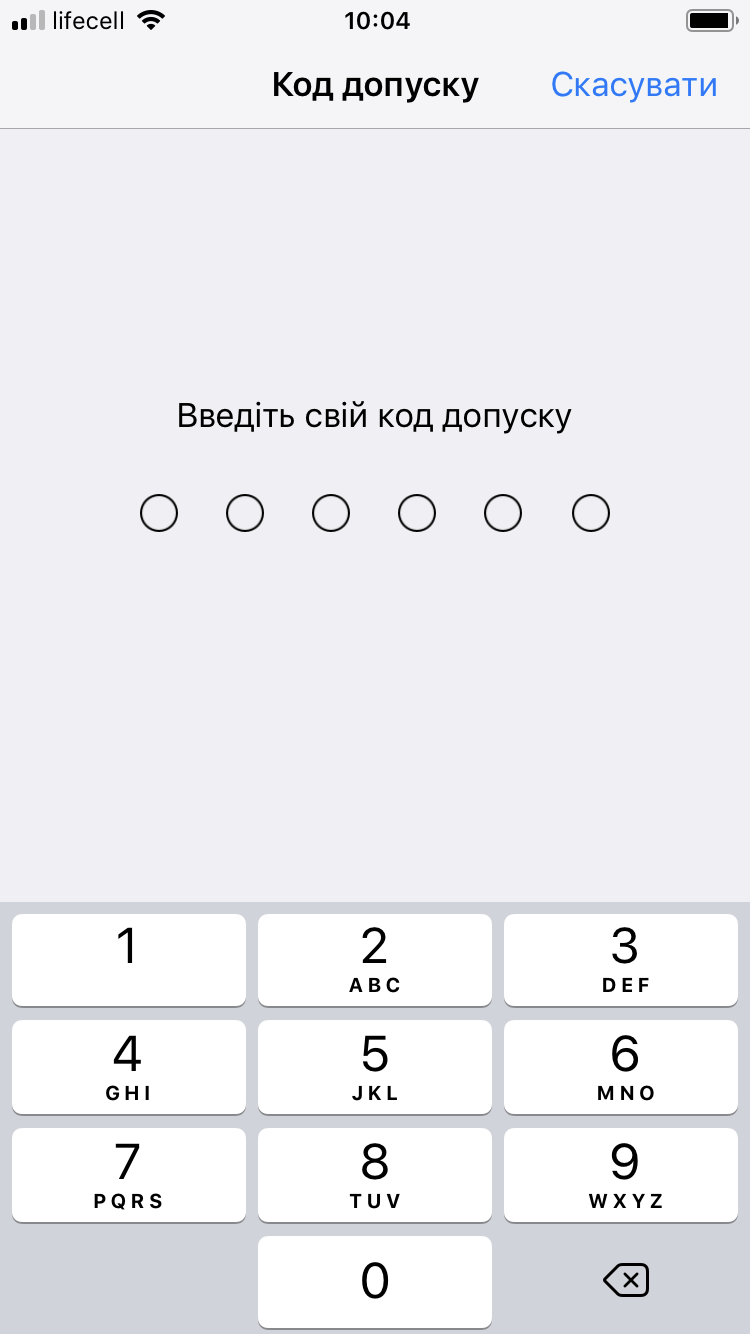The height and width of the screenshot is (1334, 750).
Task: Tap Скасувати to cancel passcode entry
Action: tap(634, 85)
